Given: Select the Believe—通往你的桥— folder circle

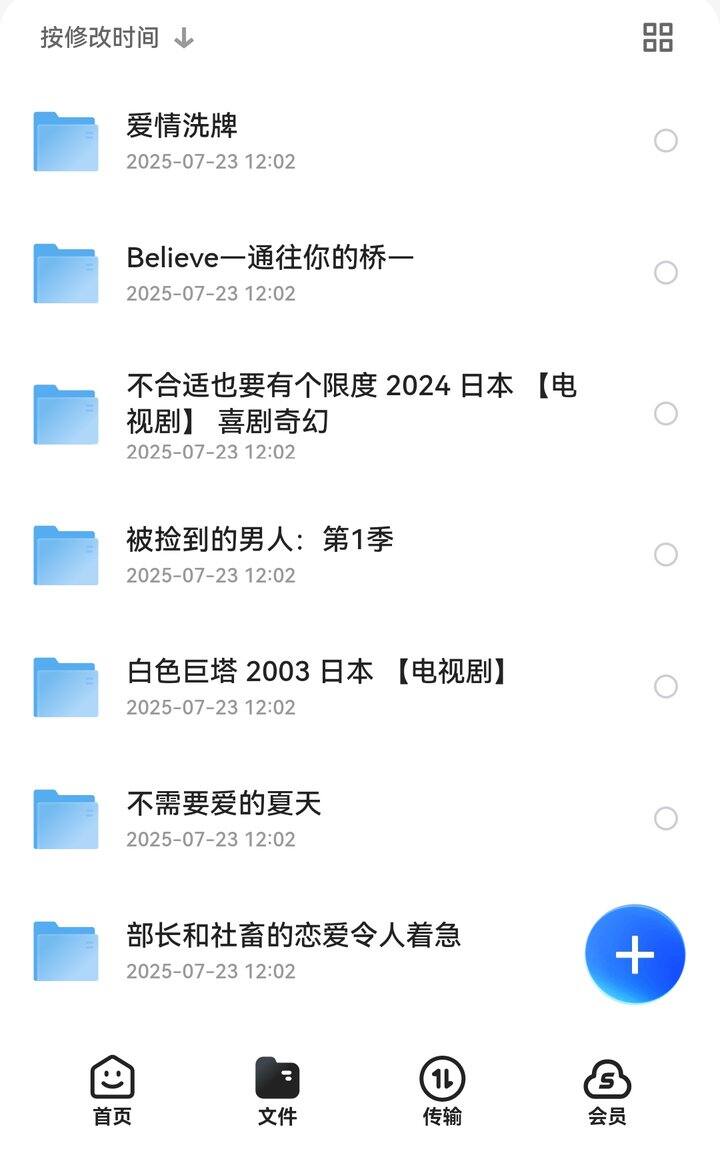Looking at the screenshot, I should pyautogui.click(x=665, y=273).
